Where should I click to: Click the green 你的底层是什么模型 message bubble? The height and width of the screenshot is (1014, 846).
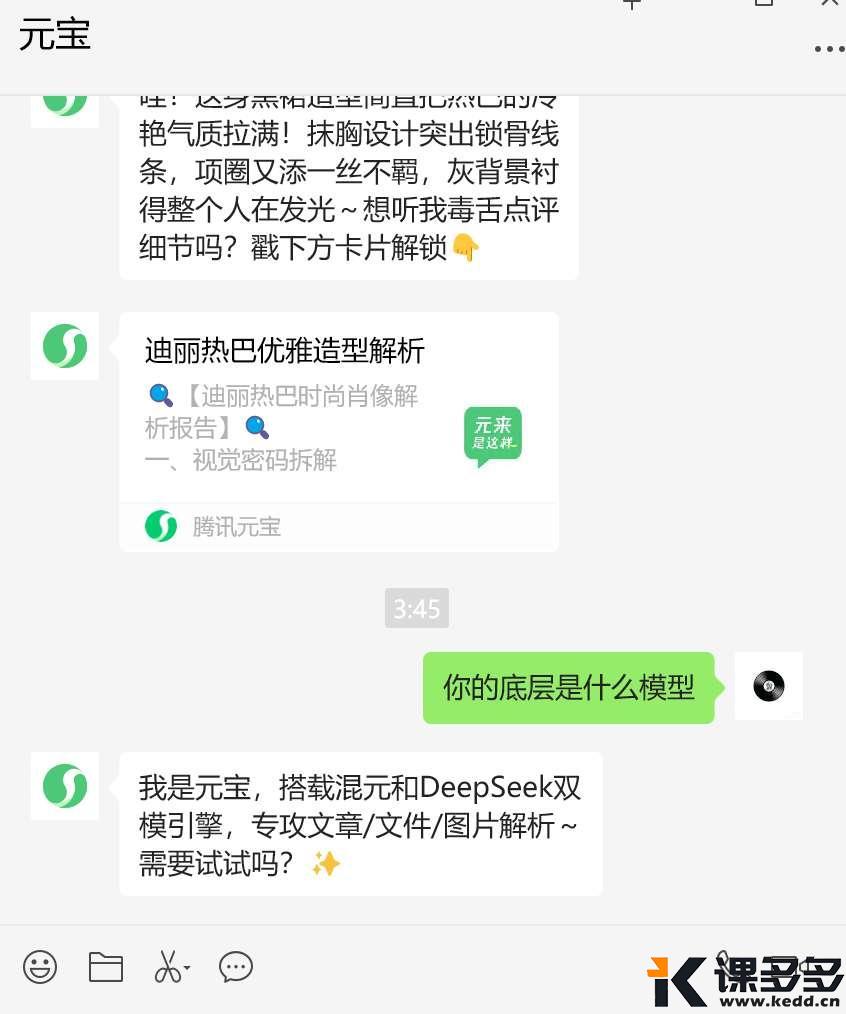[569, 686]
